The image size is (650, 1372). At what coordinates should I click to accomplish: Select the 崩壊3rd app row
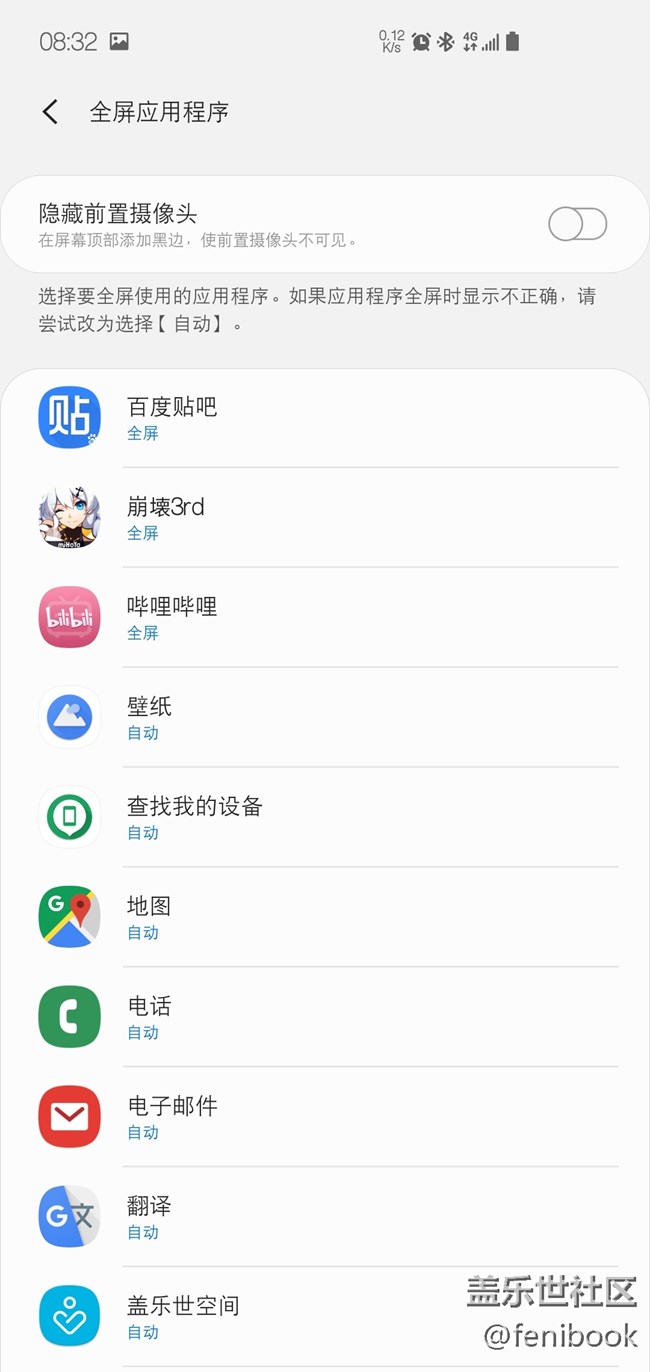(x=325, y=518)
